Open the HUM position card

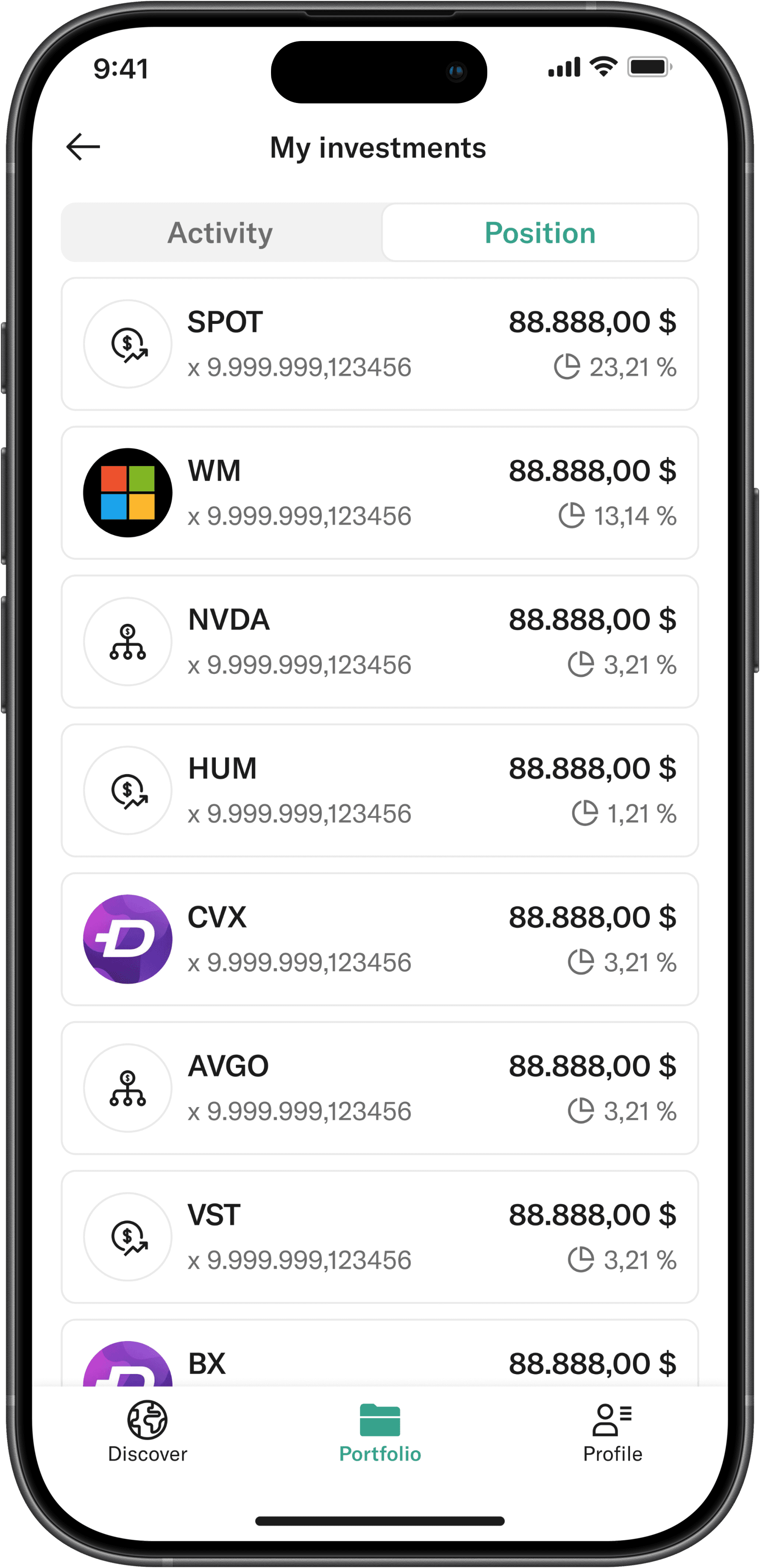380,790
